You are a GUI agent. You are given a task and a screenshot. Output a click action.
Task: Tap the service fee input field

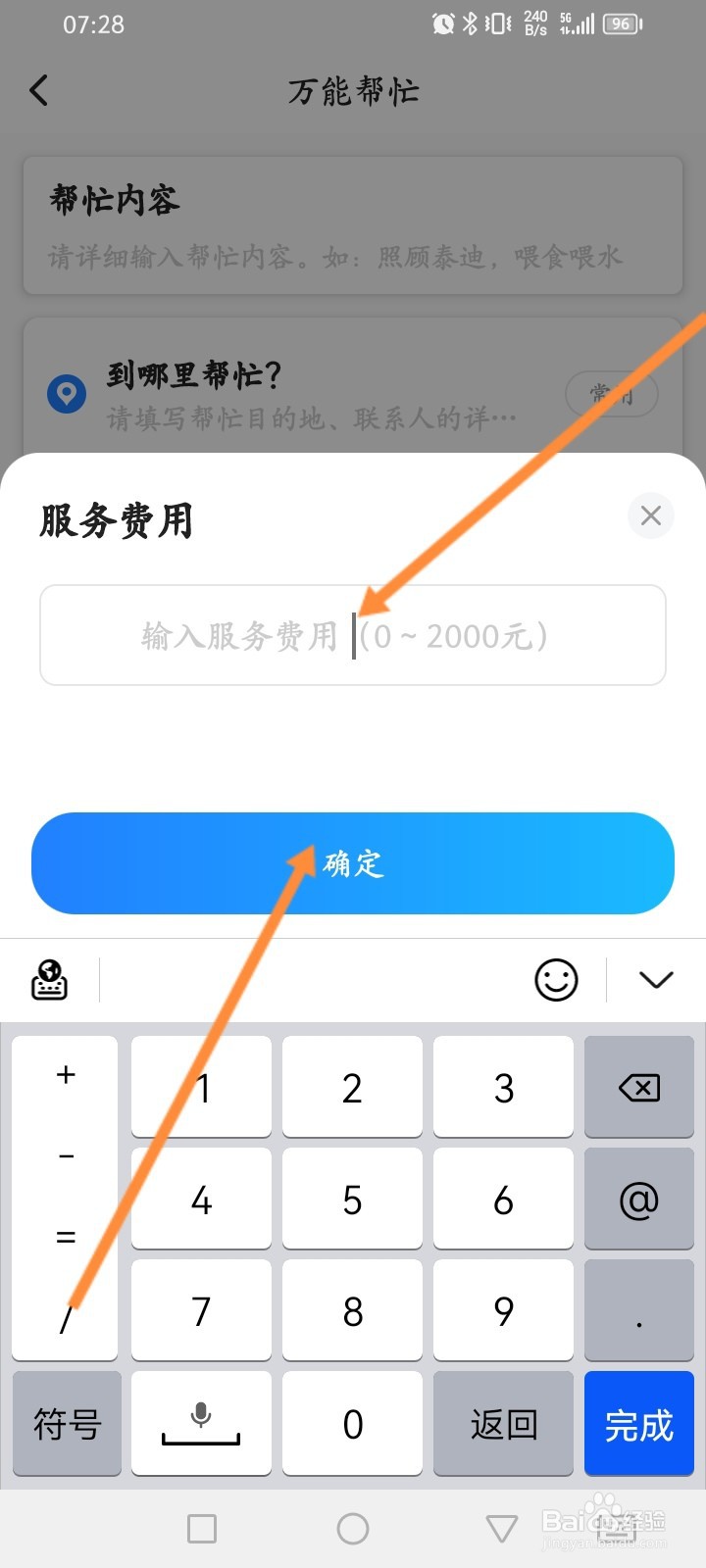click(x=352, y=635)
